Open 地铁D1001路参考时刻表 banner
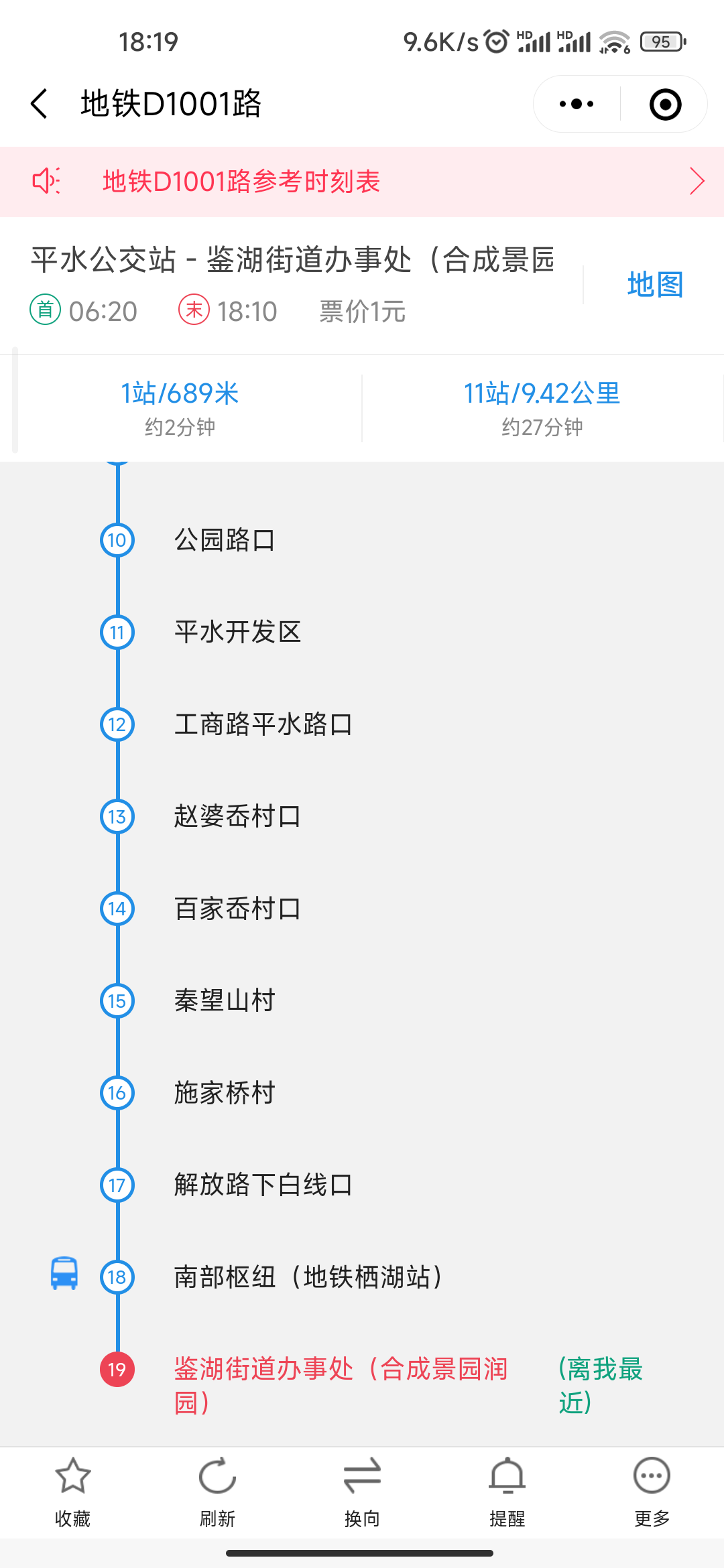The height and width of the screenshot is (1568, 724). [362, 182]
